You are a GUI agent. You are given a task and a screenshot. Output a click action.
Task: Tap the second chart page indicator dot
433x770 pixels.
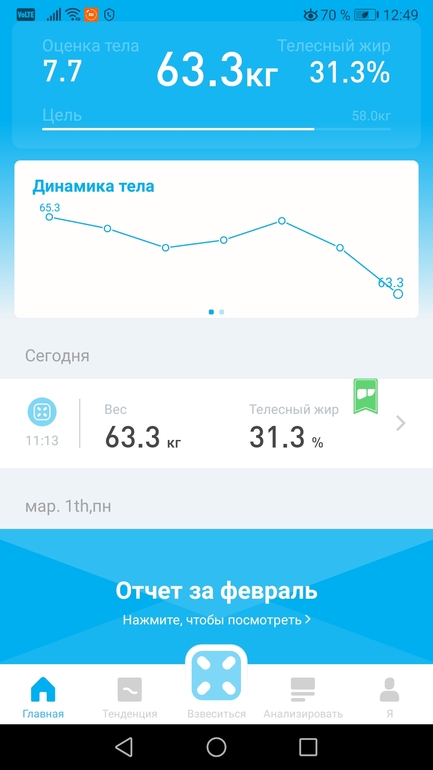[222, 312]
